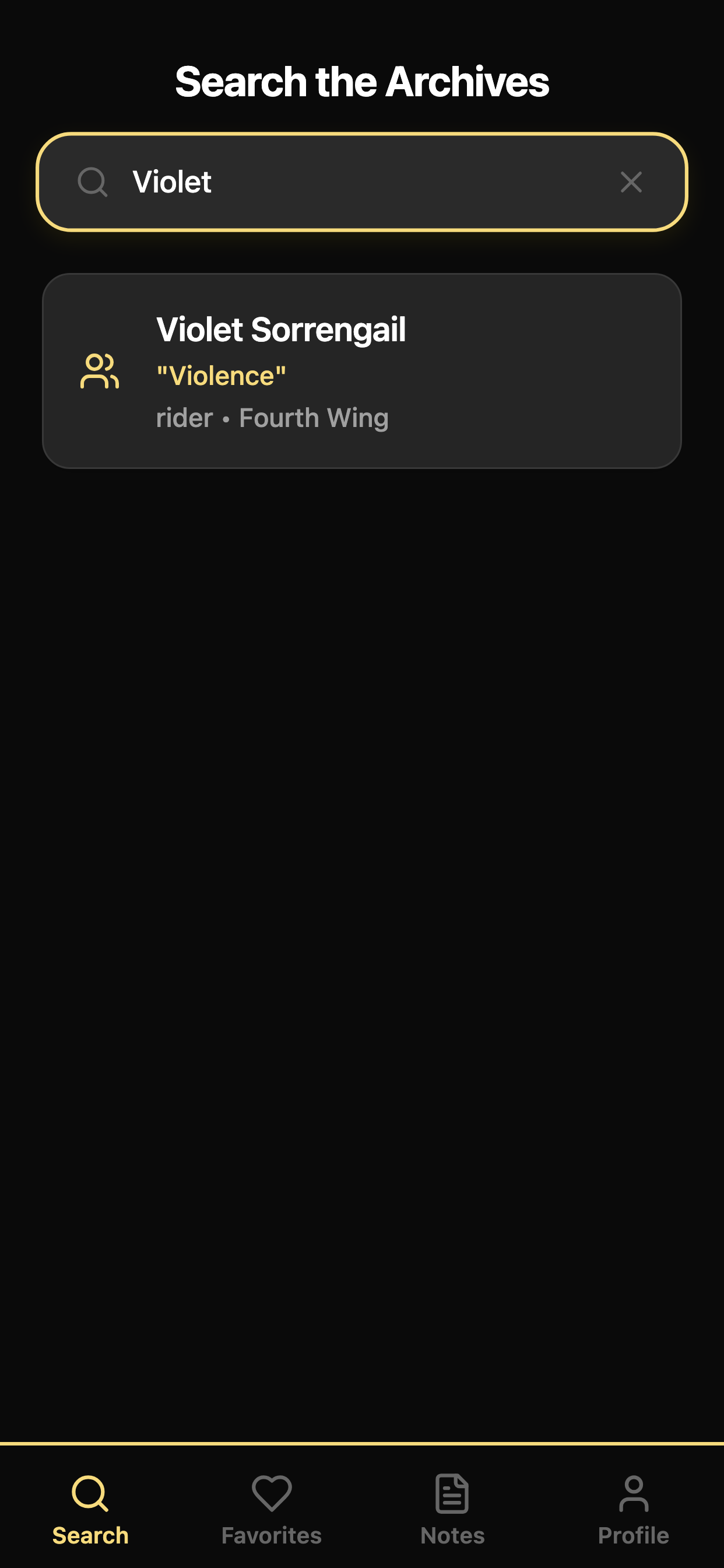Focus the search field containing Violet
This screenshot has height=1568, width=724.
359,182
